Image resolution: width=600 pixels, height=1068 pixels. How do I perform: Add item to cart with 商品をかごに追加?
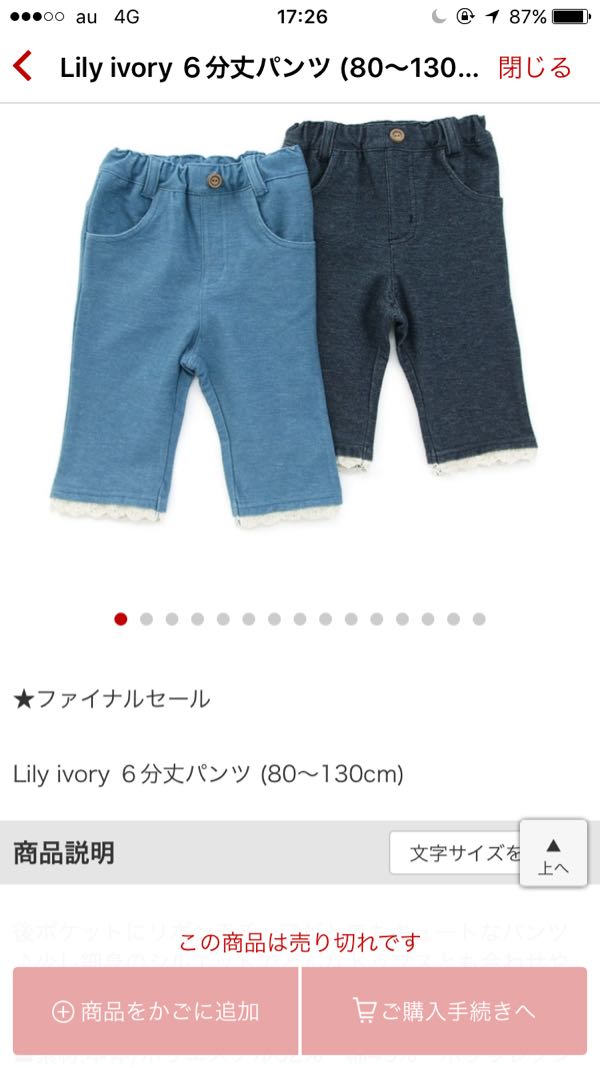coord(156,1011)
